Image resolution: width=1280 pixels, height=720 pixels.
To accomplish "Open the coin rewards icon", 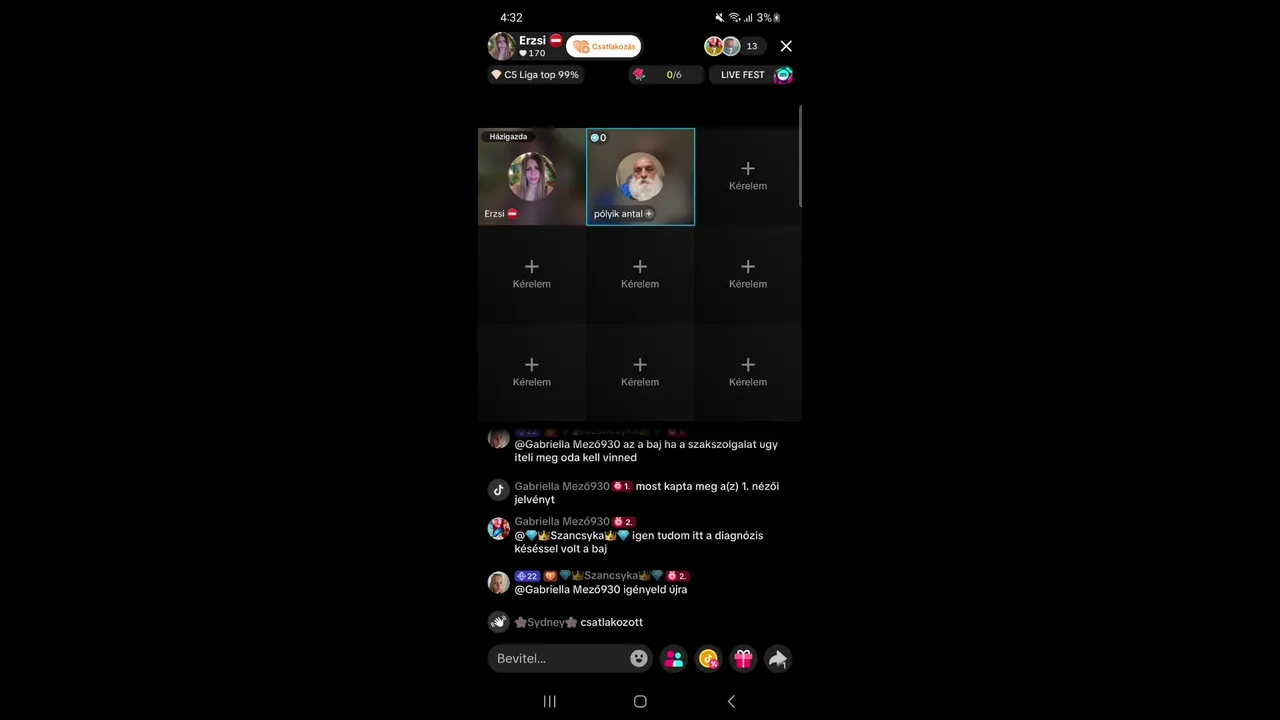I will point(708,658).
